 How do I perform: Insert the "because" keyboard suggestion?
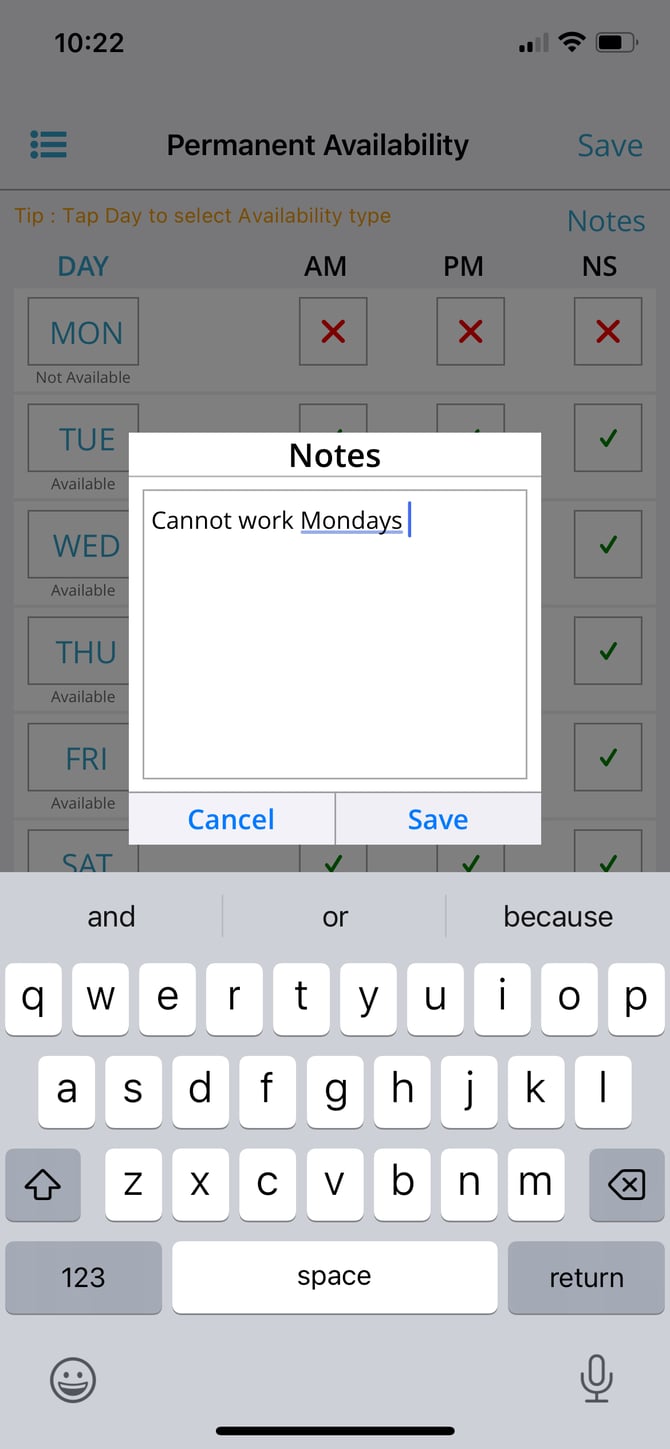pos(558,916)
